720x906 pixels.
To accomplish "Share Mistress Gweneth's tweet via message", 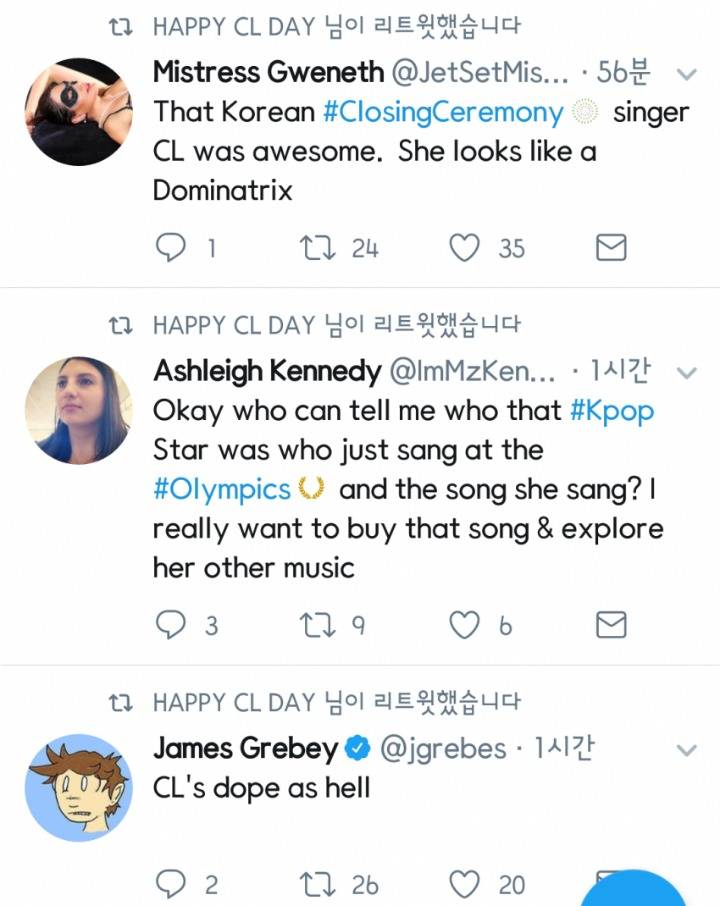I will (611, 248).
